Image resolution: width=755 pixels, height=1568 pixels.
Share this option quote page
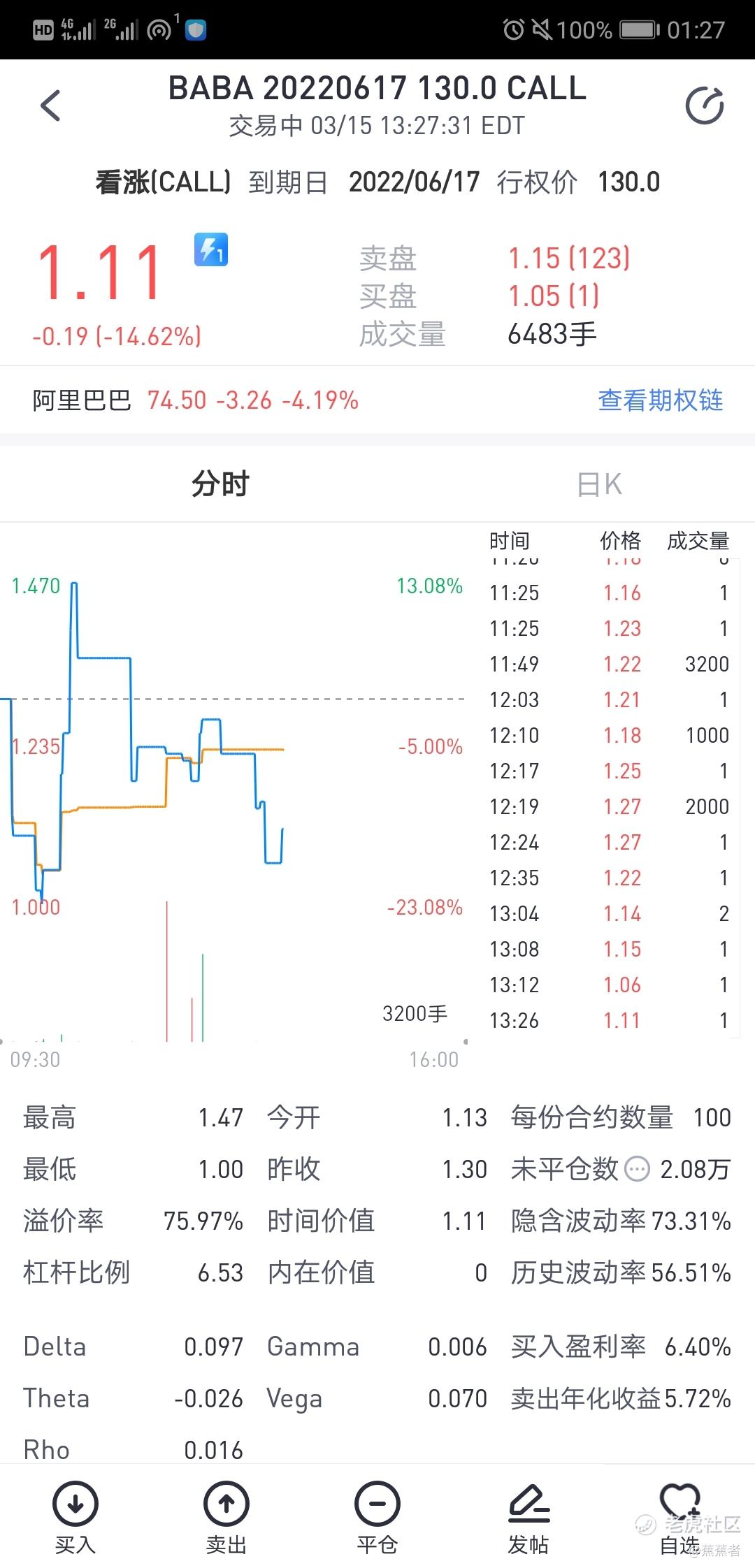tap(704, 106)
